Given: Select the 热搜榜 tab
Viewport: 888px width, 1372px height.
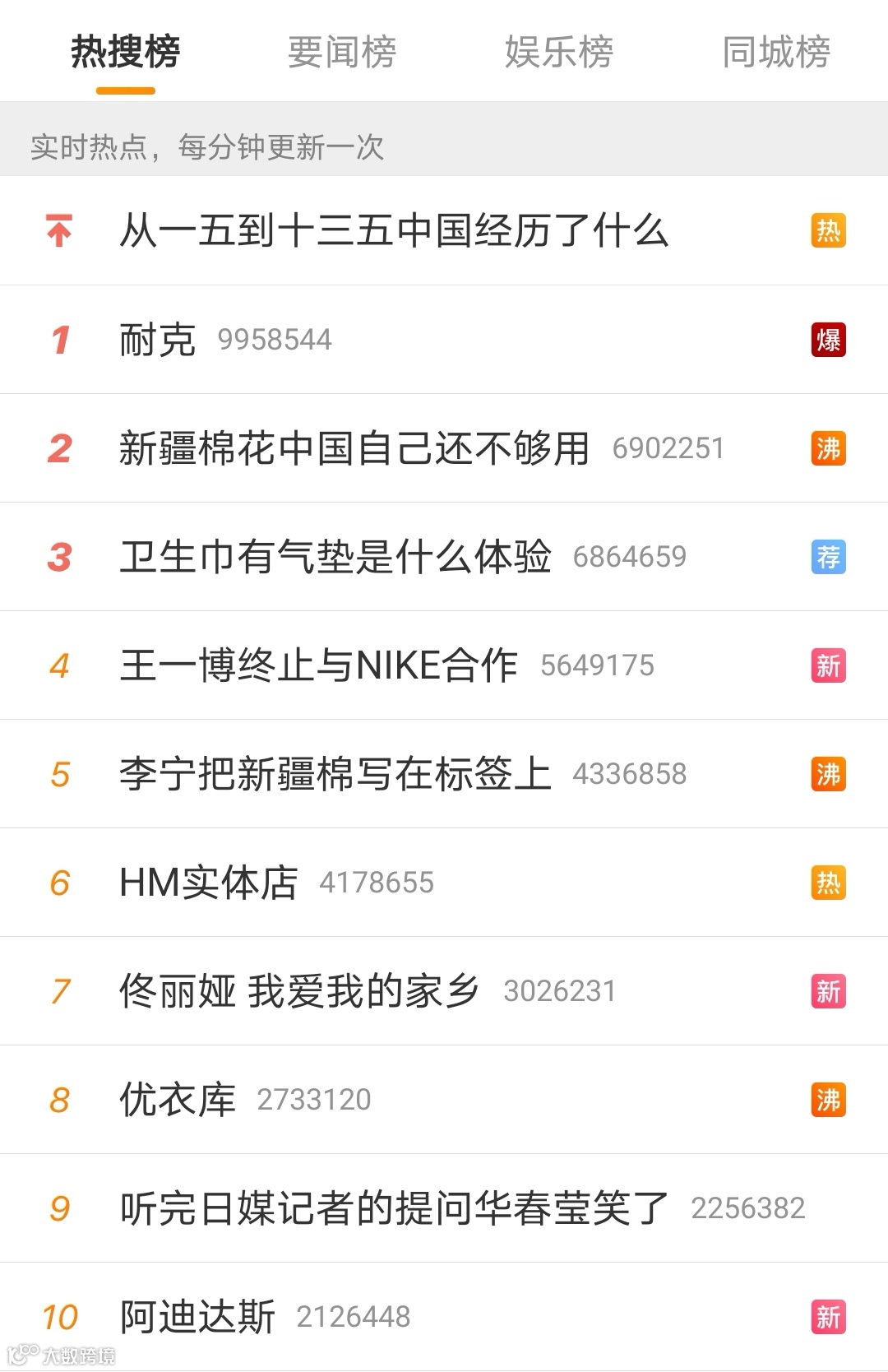Looking at the screenshot, I should click(x=125, y=52).
